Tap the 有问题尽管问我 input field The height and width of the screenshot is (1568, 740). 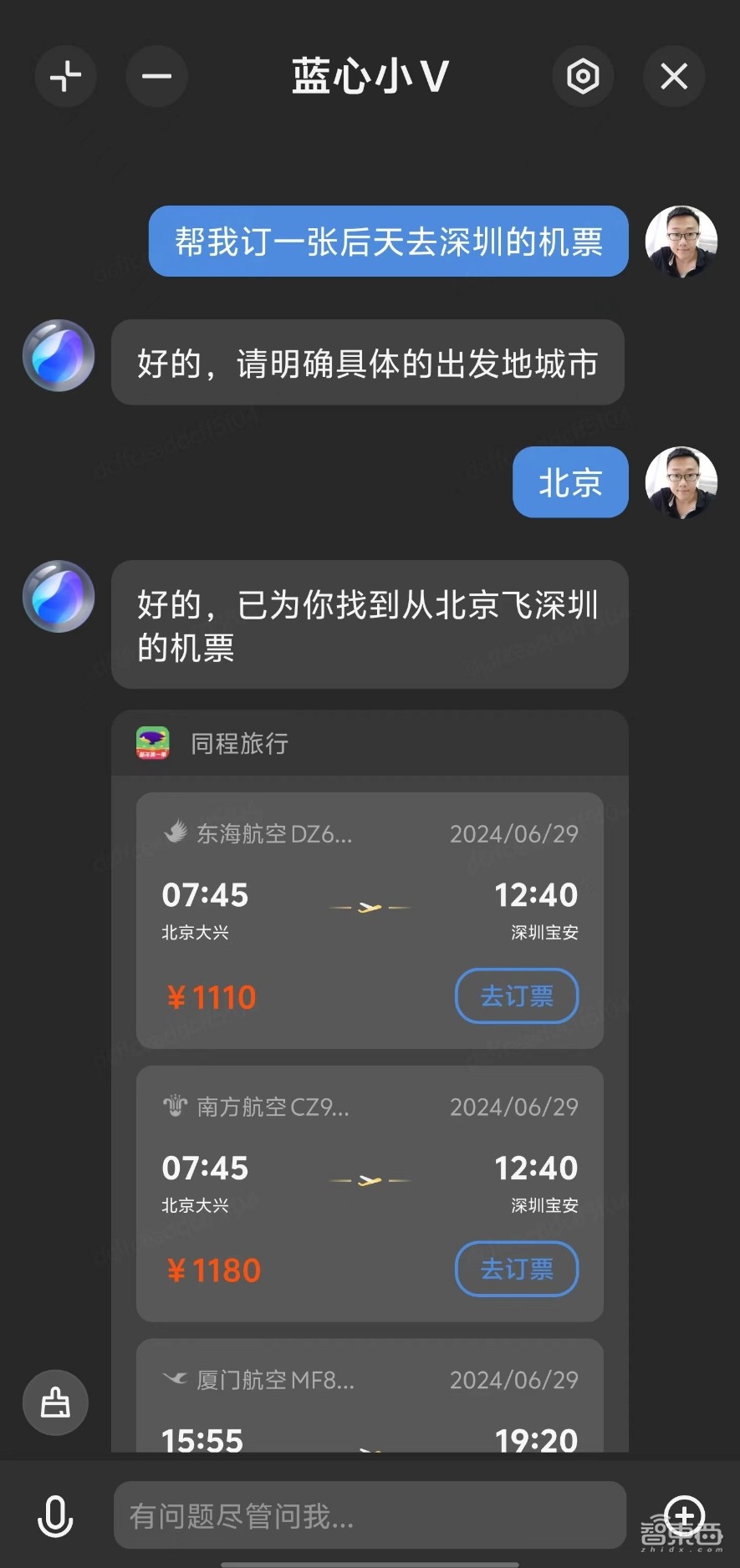368,1515
